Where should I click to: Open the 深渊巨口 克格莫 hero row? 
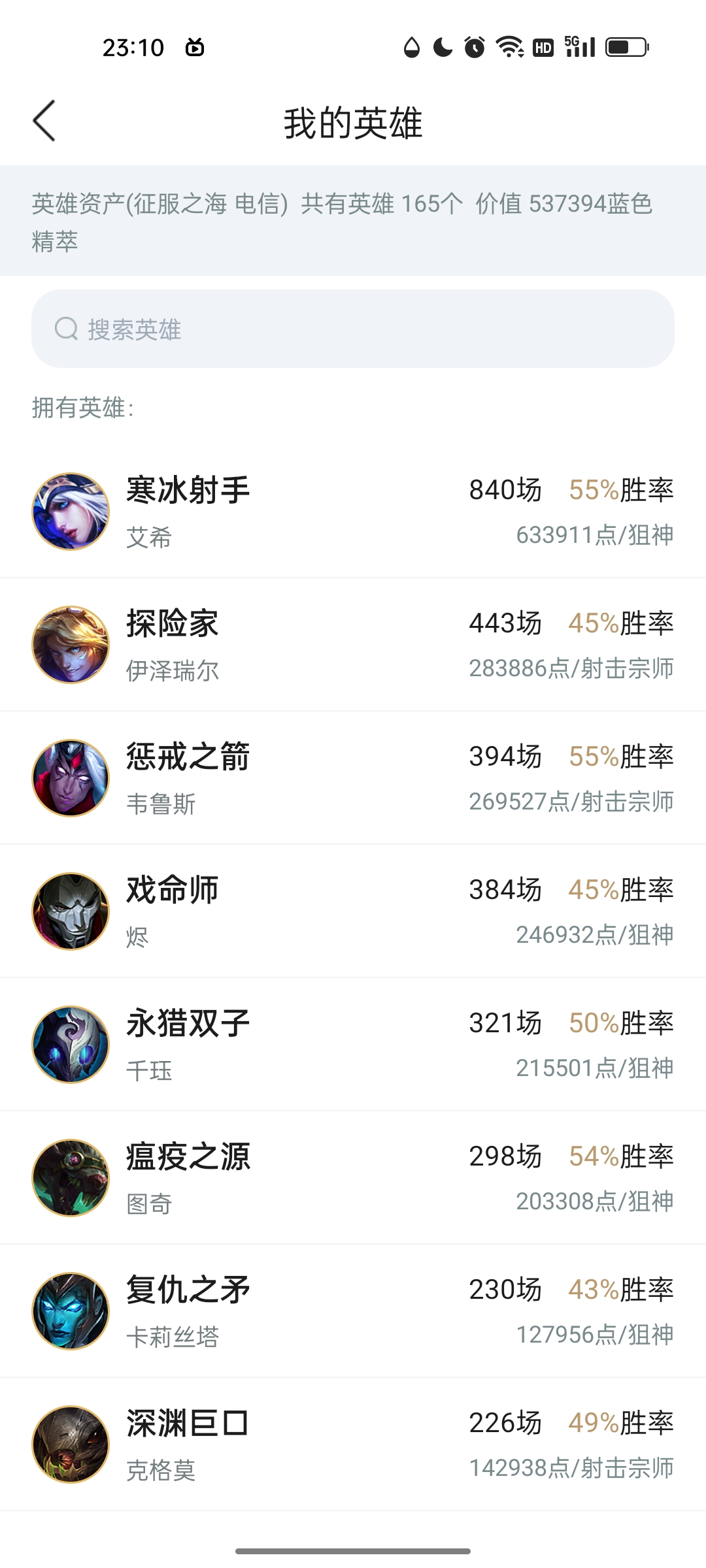pyautogui.click(x=353, y=1445)
